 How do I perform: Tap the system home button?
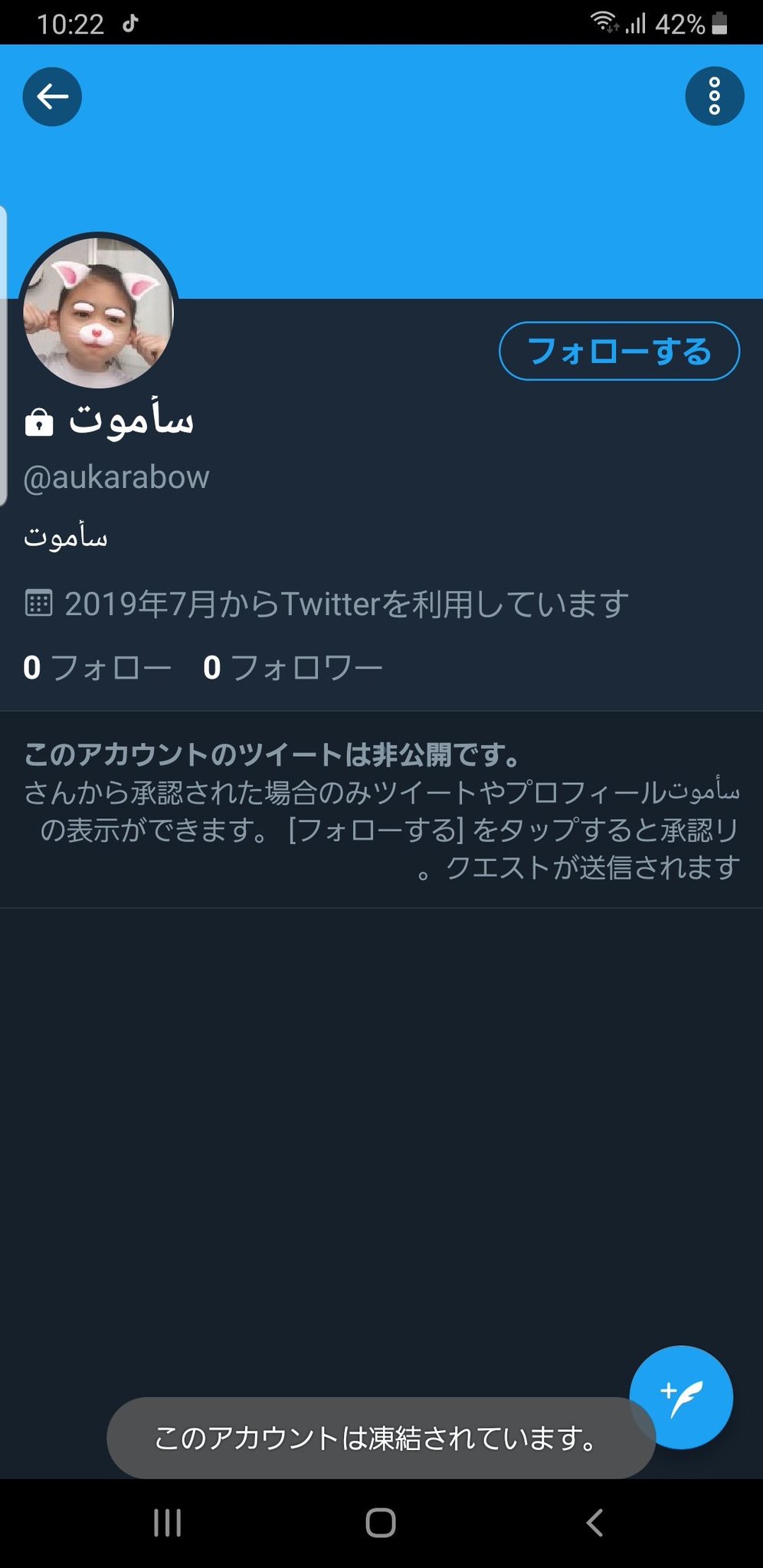click(x=381, y=1523)
